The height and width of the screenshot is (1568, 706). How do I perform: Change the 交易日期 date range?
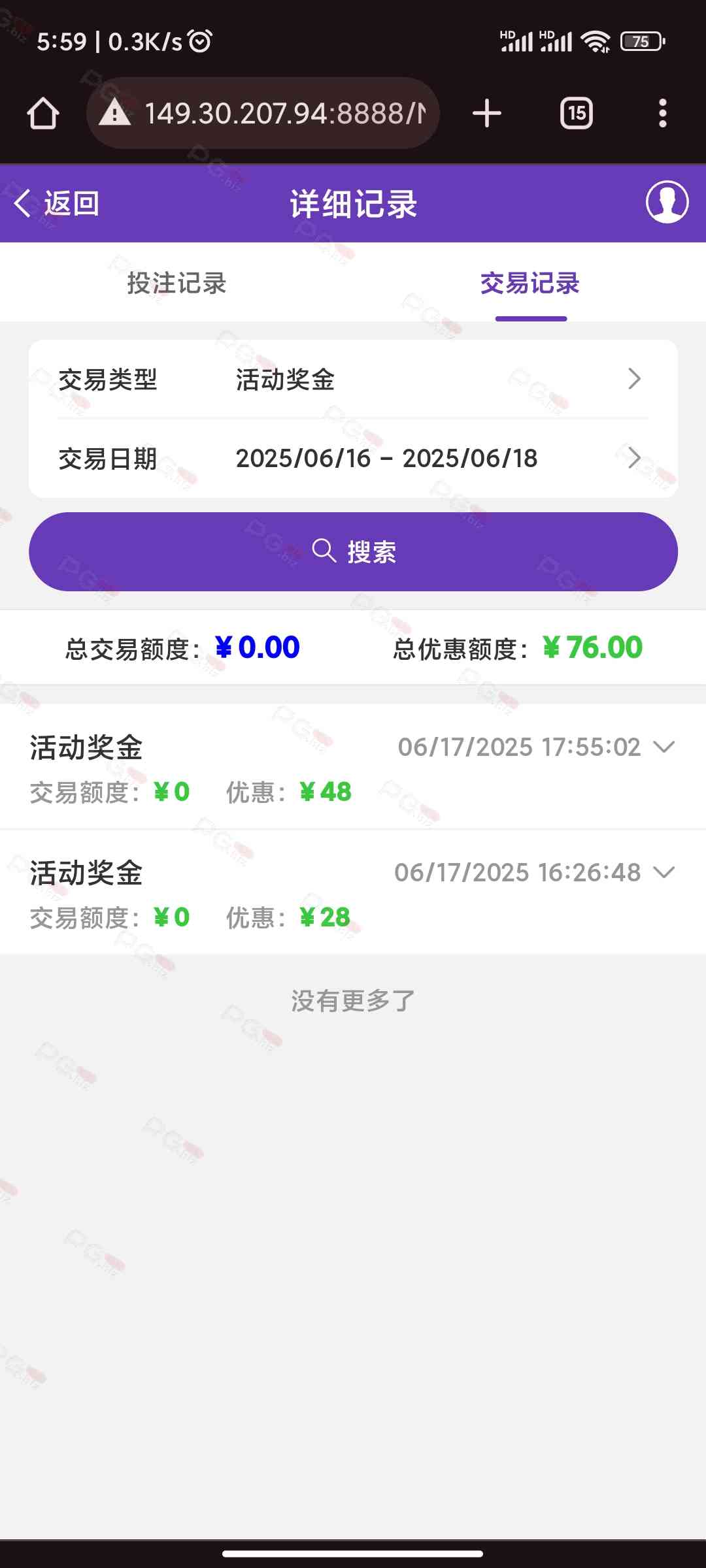tap(353, 459)
